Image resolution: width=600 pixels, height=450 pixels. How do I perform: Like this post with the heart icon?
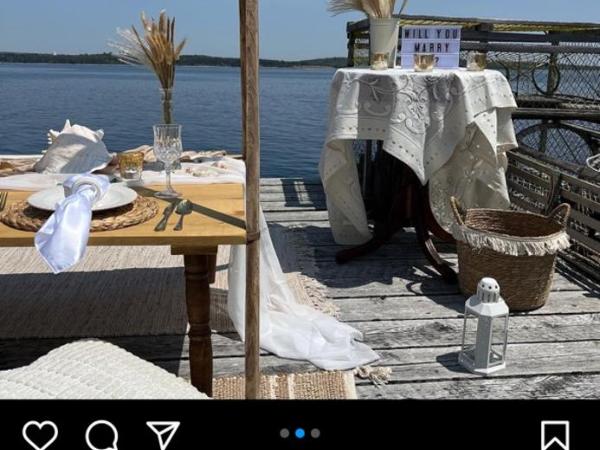tap(40, 435)
